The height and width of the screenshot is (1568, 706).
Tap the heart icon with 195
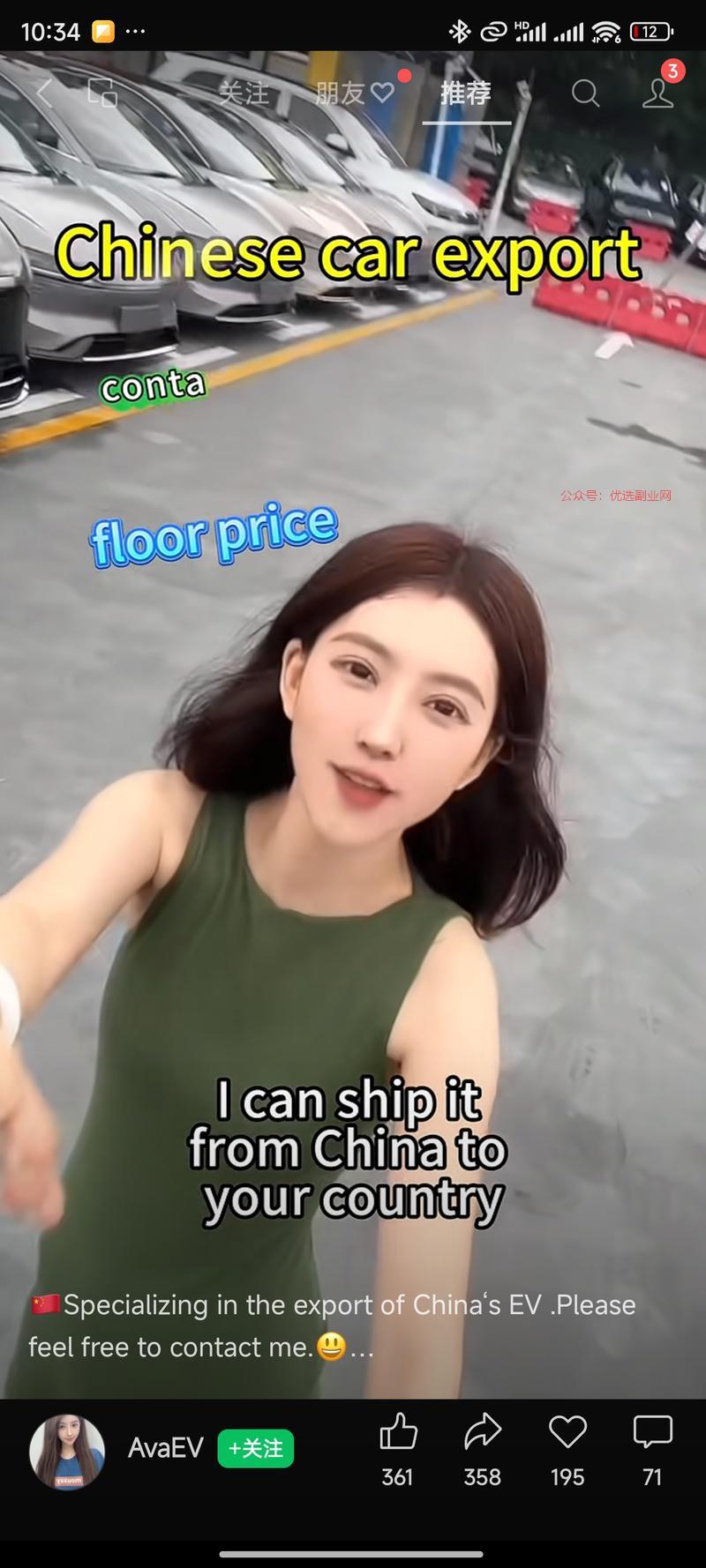[x=567, y=1434]
